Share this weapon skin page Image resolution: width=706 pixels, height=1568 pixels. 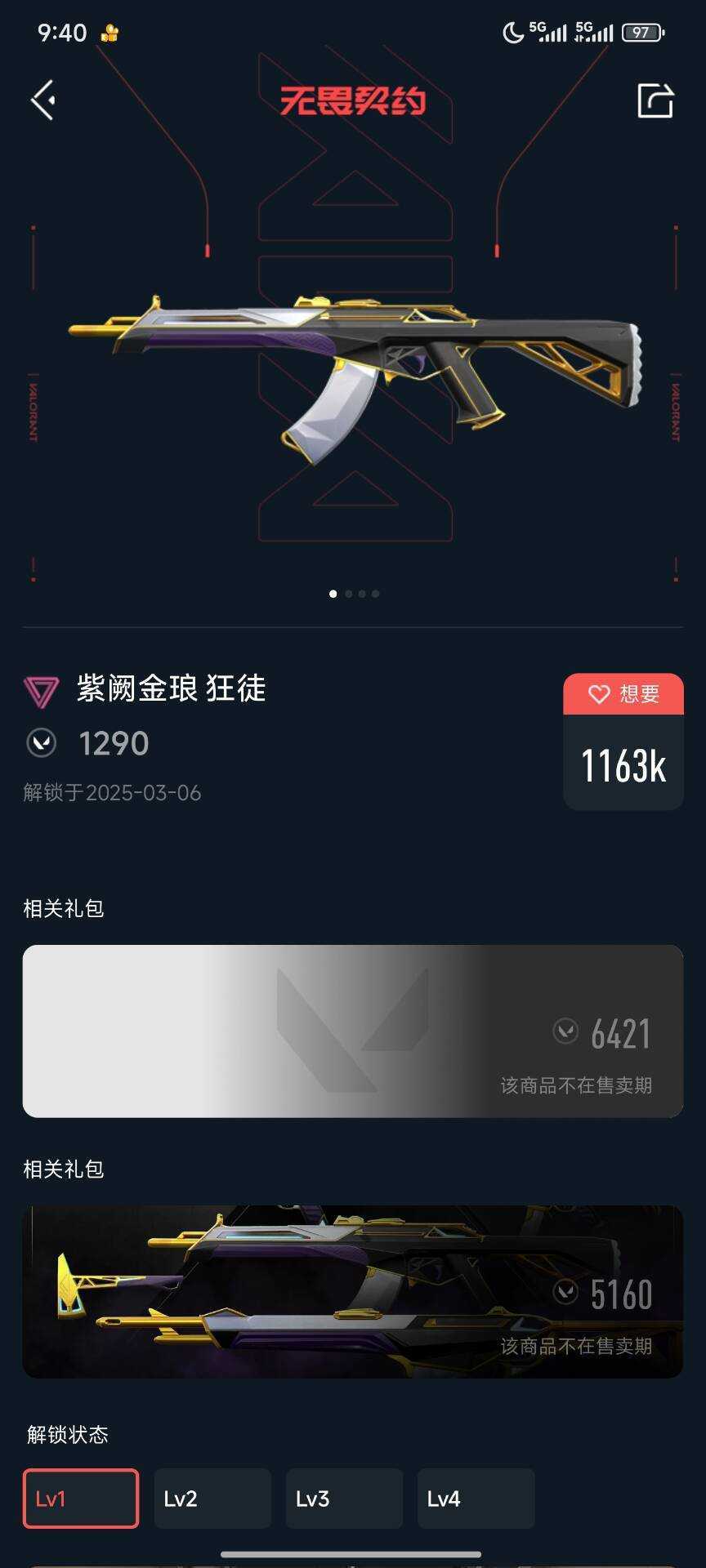coord(655,100)
